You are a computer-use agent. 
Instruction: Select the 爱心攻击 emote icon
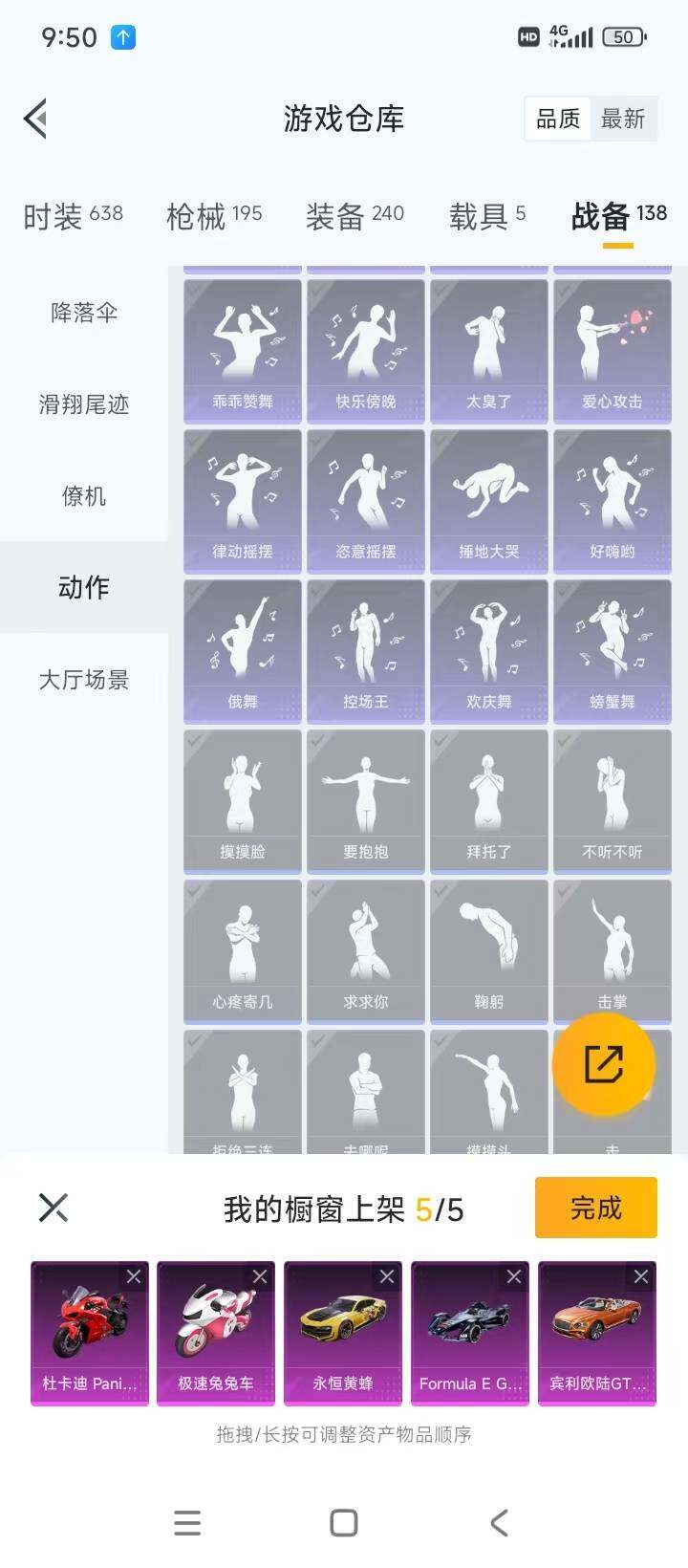(x=612, y=349)
